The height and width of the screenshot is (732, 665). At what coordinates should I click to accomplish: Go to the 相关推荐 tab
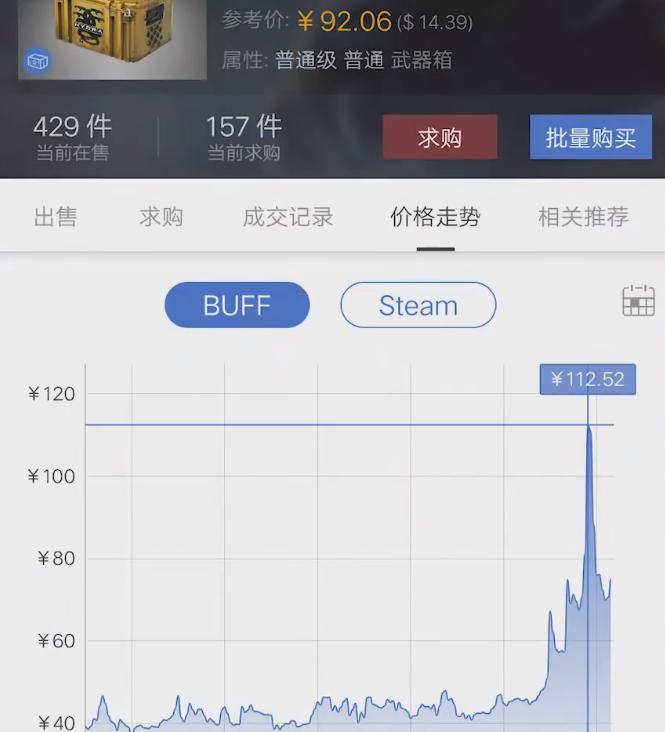[583, 216]
